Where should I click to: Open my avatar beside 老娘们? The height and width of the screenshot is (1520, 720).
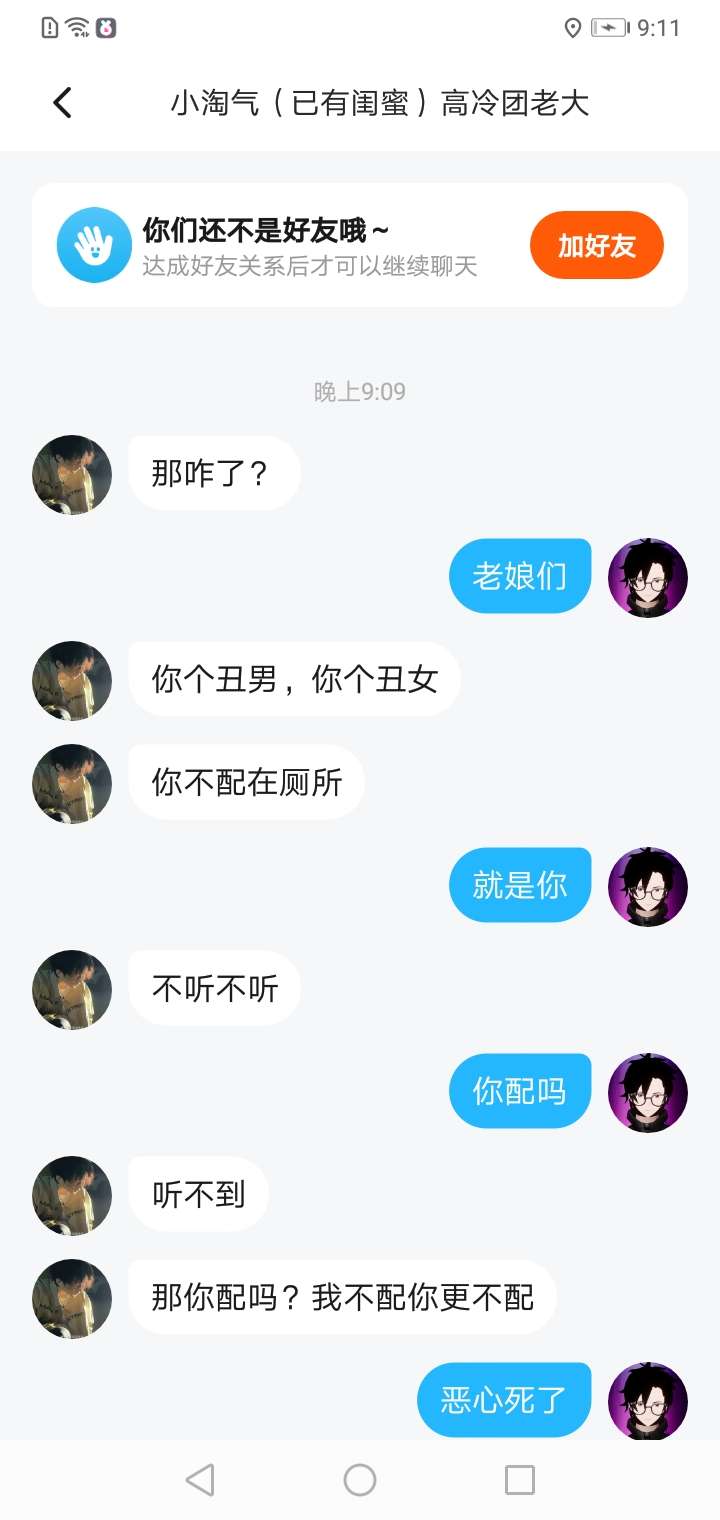[x=648, y=577]
